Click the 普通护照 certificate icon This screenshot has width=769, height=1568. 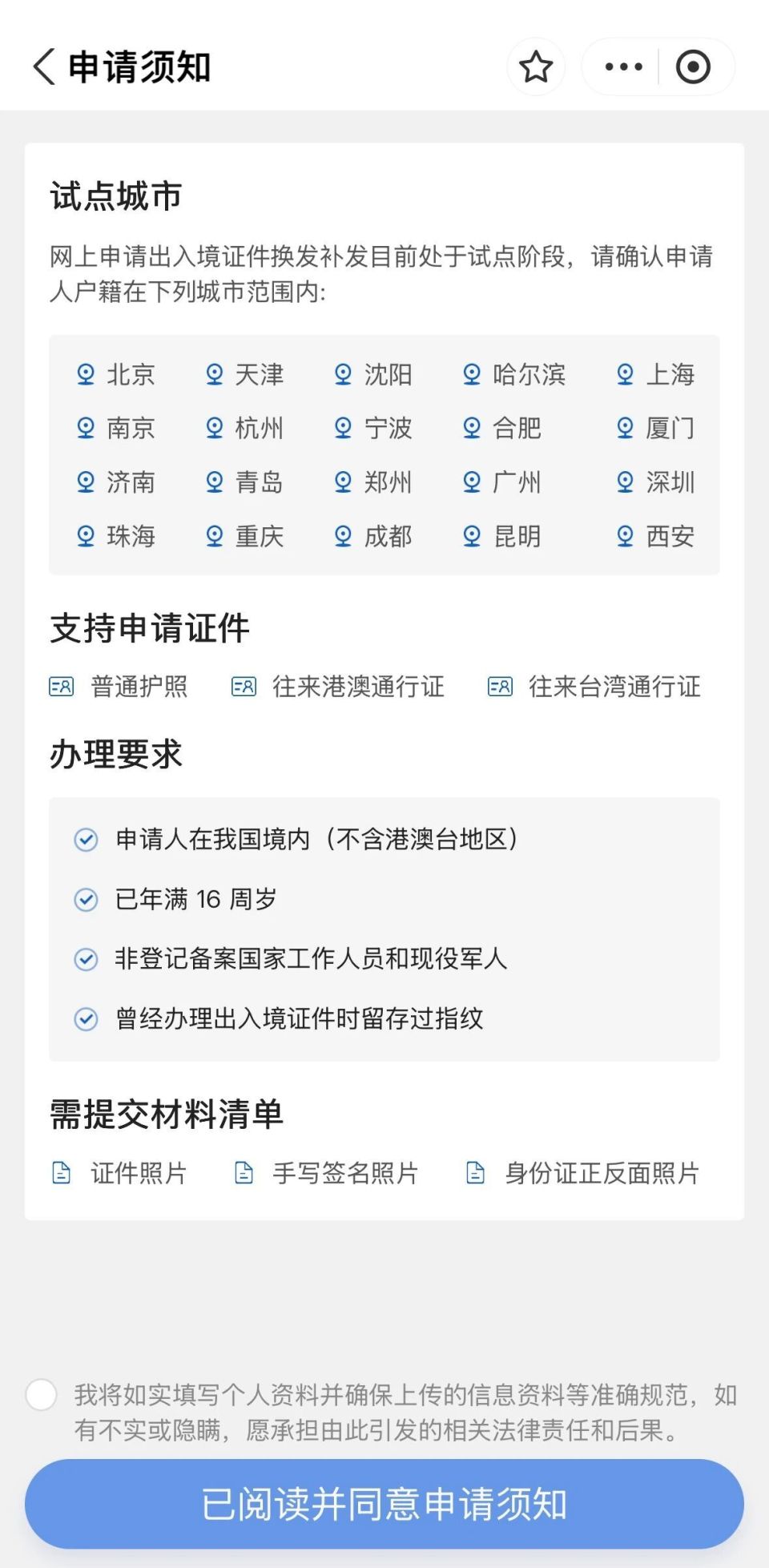tap(62, 687)
